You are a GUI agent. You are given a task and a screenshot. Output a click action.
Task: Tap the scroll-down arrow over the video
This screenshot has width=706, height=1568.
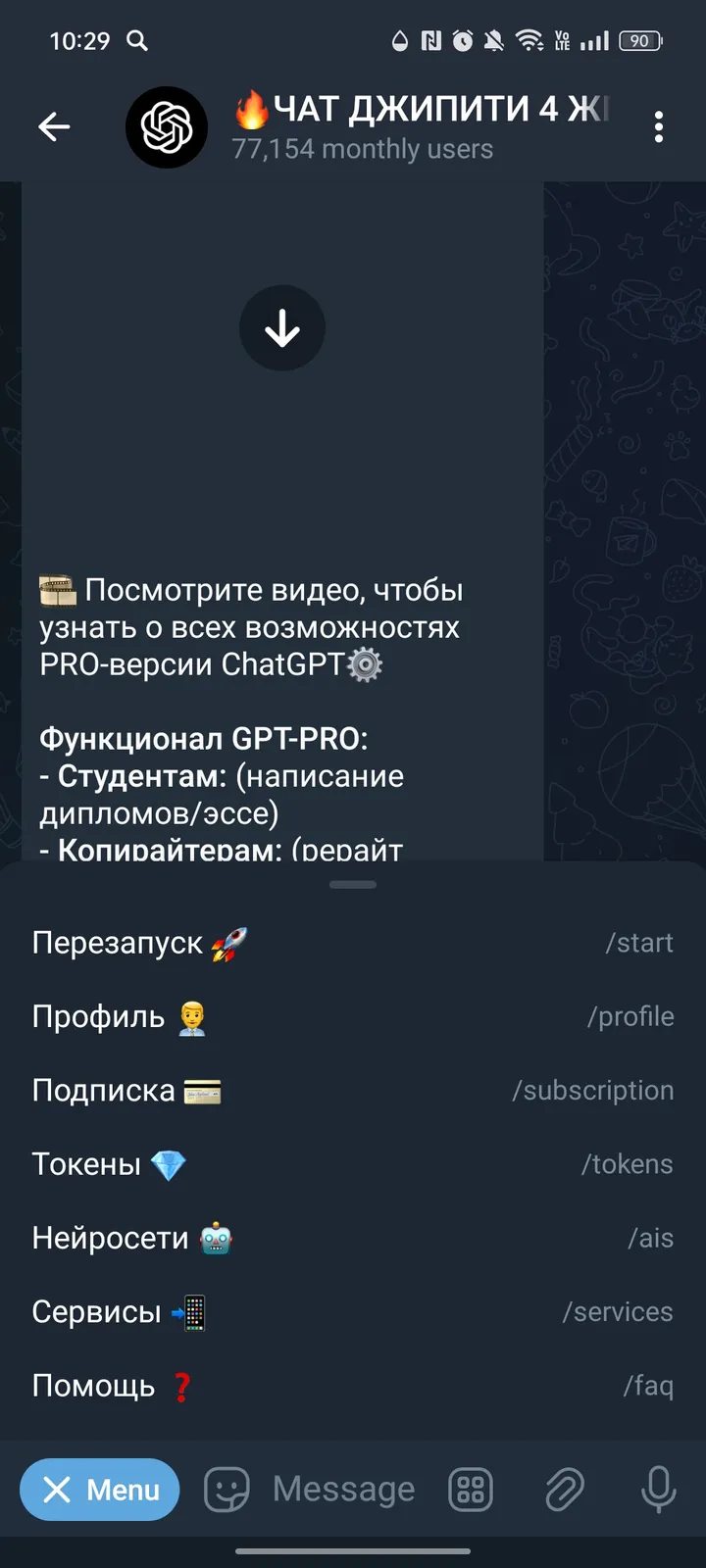(x=282, y=328)
